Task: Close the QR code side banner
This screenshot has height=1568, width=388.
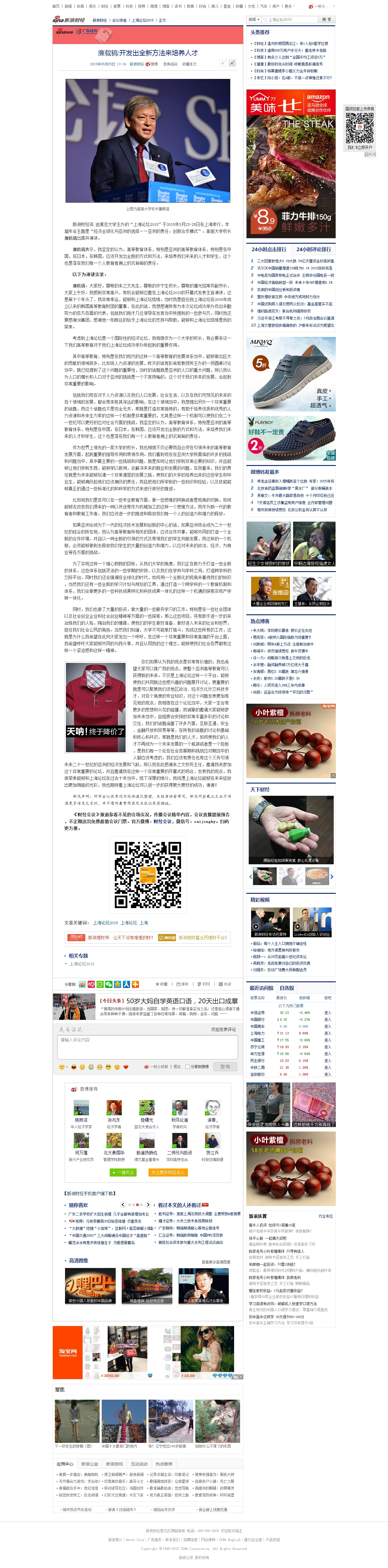Action: [x=370, y=154]
